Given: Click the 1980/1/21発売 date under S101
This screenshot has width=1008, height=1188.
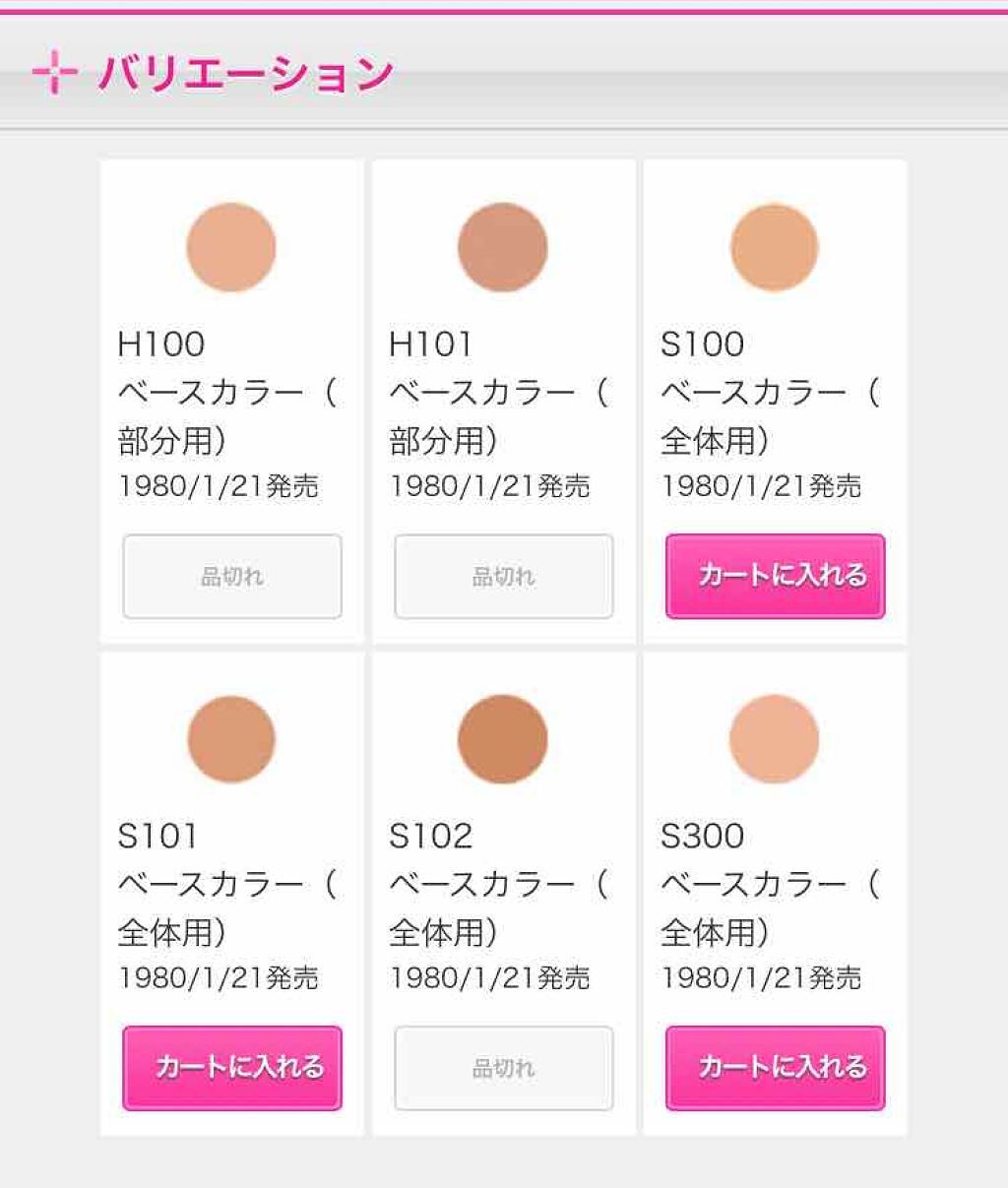Looking at the screenshot, I should (x=221, y=977).
